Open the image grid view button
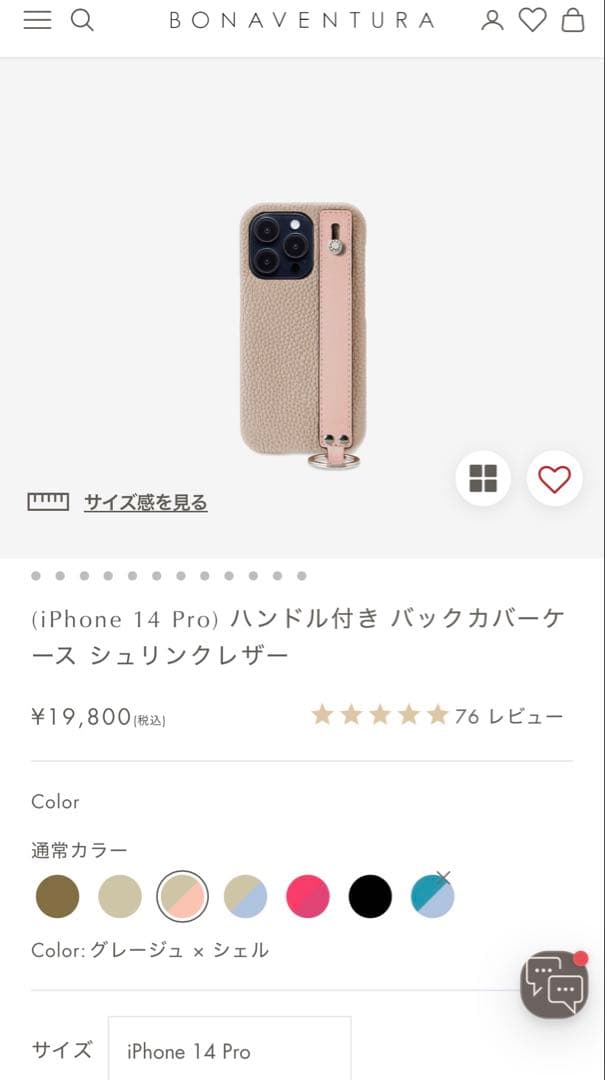Screen dimensions: 605x1080 (x=483, y=479)
